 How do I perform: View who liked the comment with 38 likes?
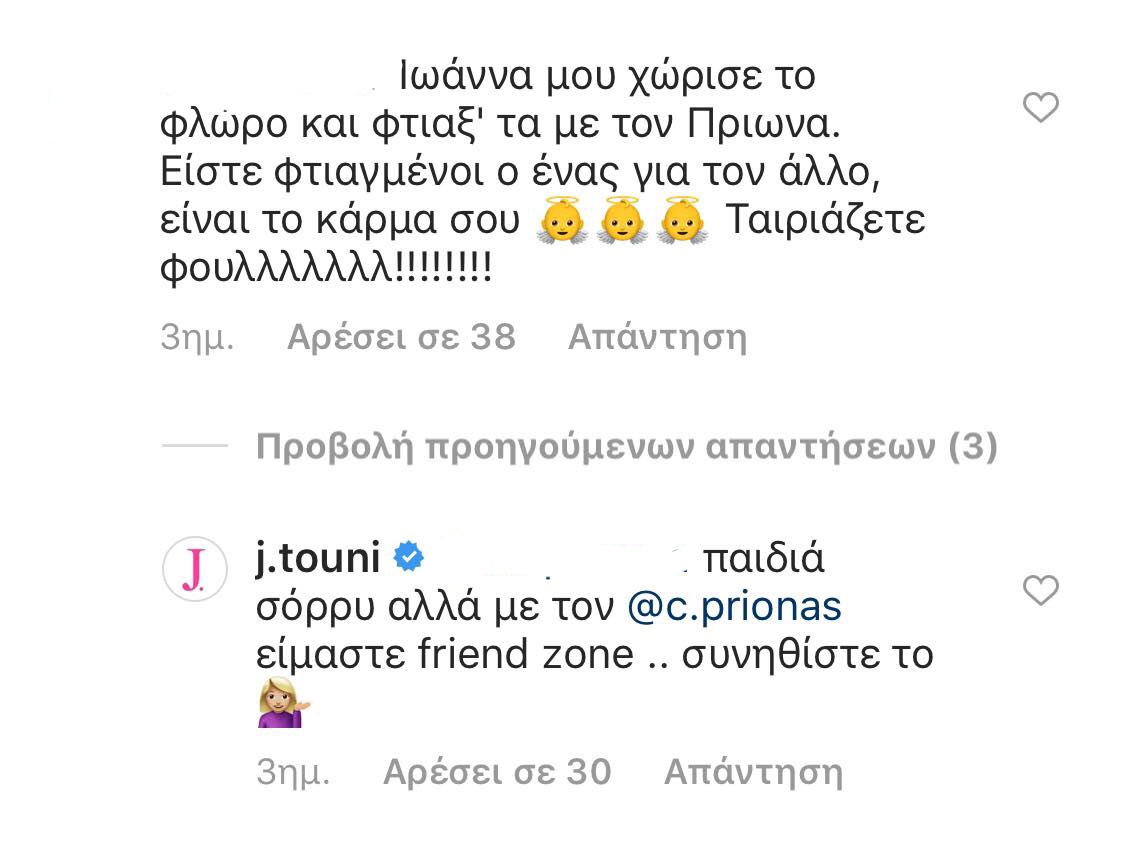pos(401,338)
